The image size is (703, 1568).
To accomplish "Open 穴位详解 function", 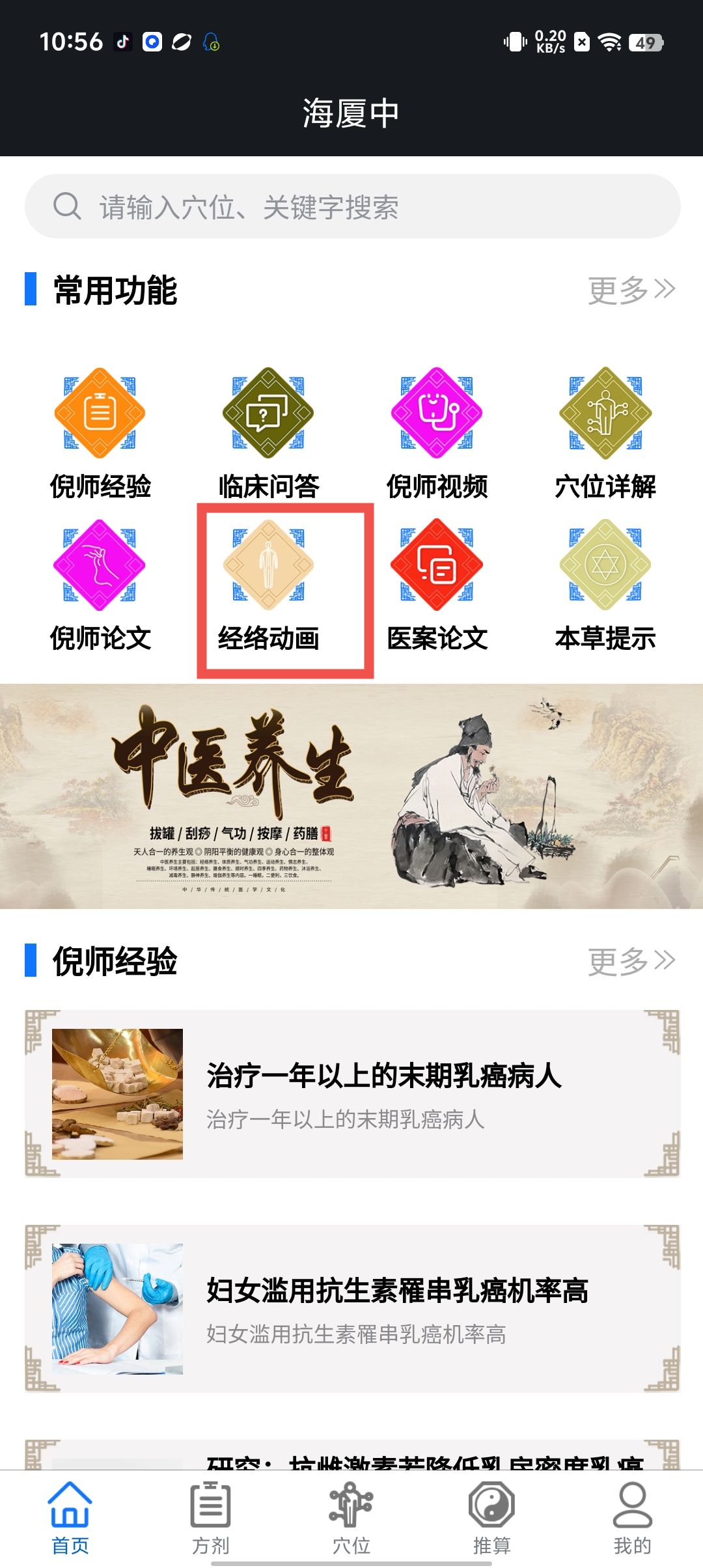I will [605, 433].
